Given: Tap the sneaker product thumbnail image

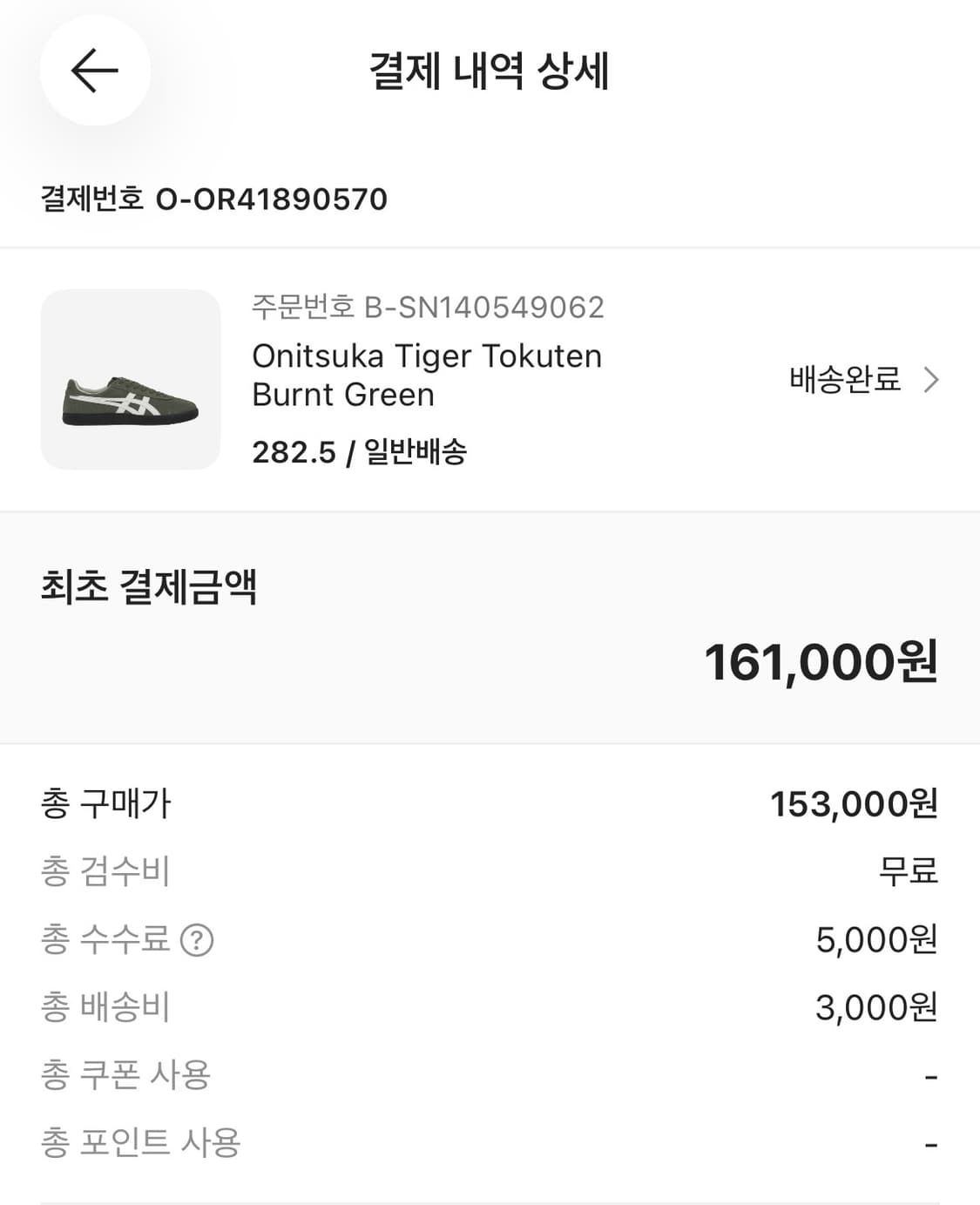Looking at the screenshot, I should pyautogui.click(x=129, y=381).
